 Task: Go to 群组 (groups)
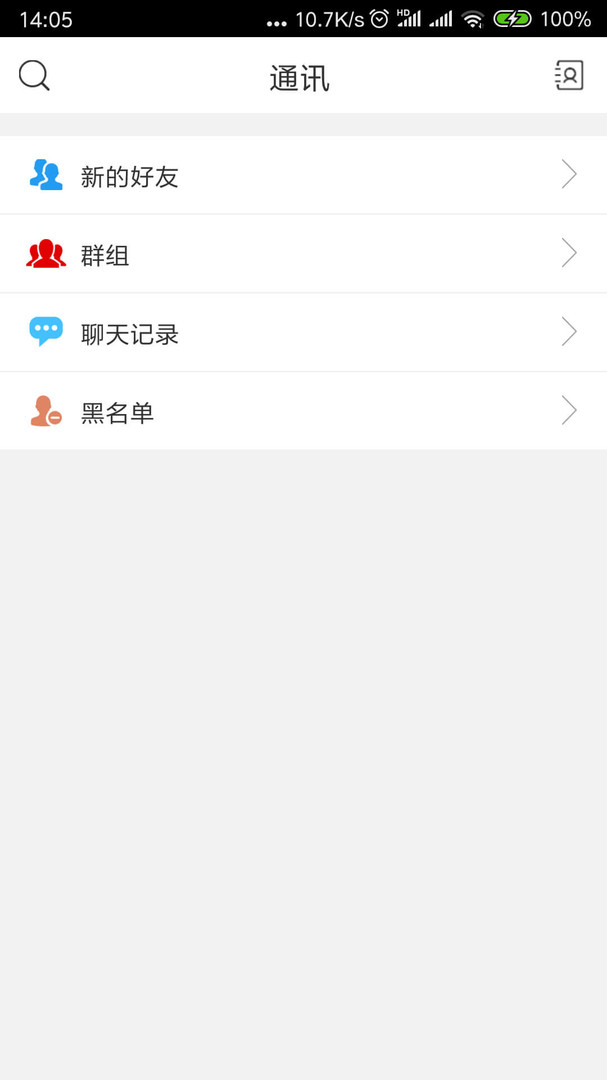[x=303, y=255]
